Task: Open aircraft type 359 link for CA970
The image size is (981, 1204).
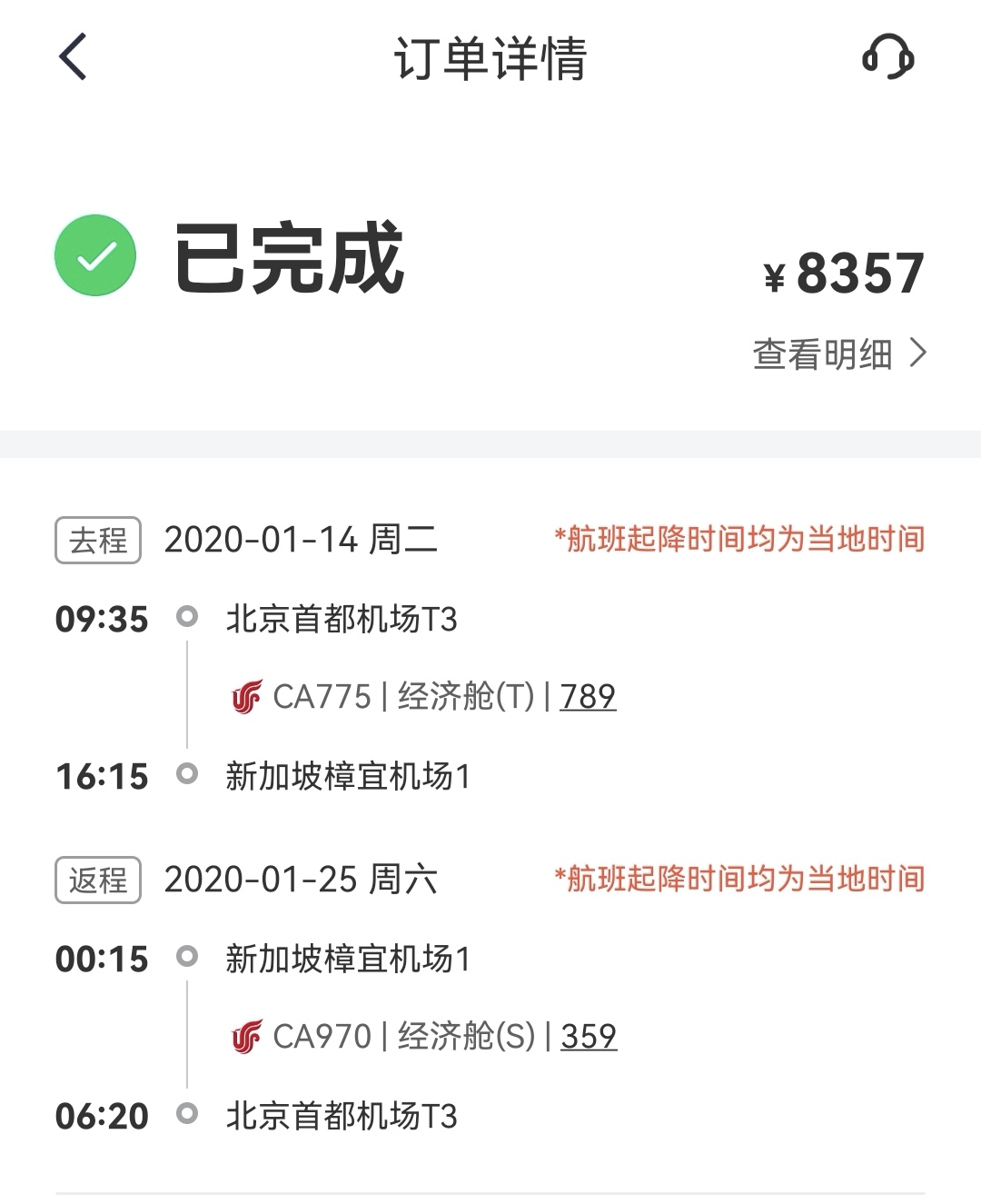Action: [x=589, y=1037]
